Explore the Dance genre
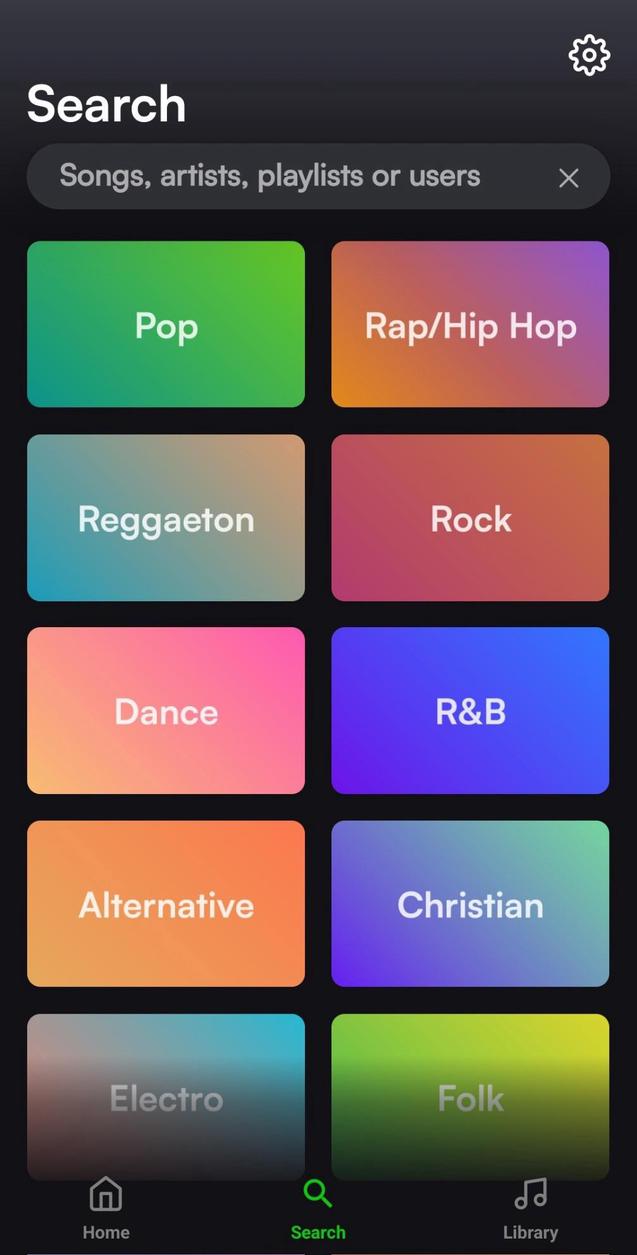The width and height of the screenshot is (637, 1255). (166, 710)
